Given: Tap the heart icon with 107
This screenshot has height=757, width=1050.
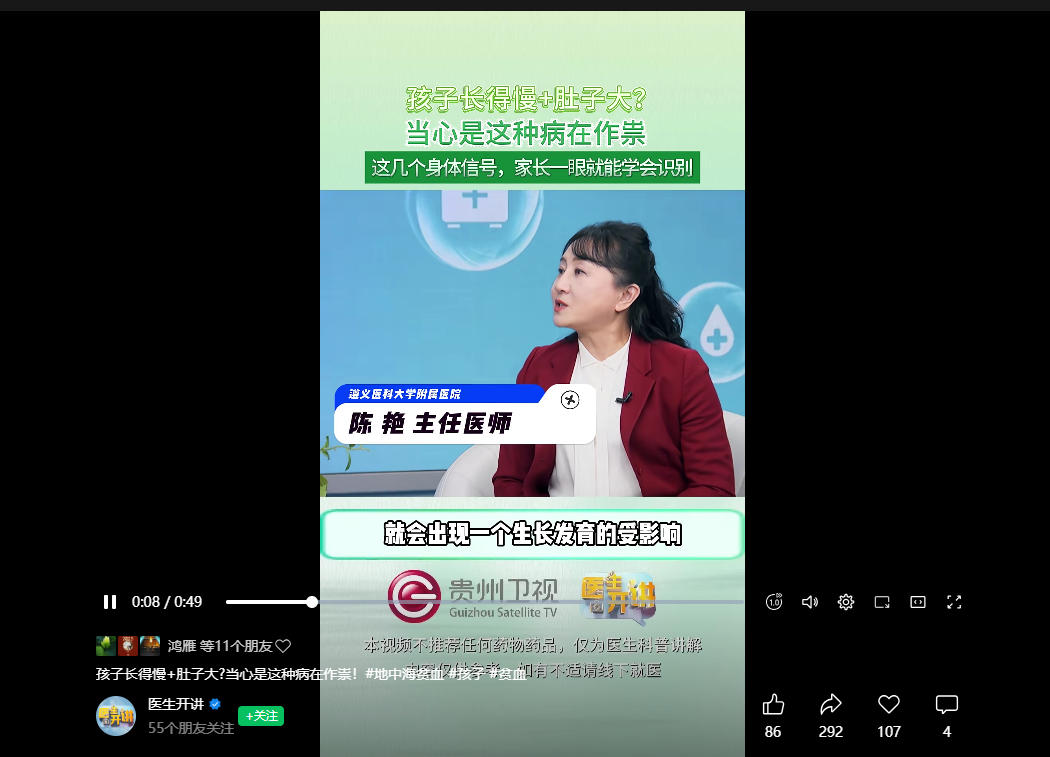Looking at the screenshot, I should pyautogui.click(x=888, y=705).
